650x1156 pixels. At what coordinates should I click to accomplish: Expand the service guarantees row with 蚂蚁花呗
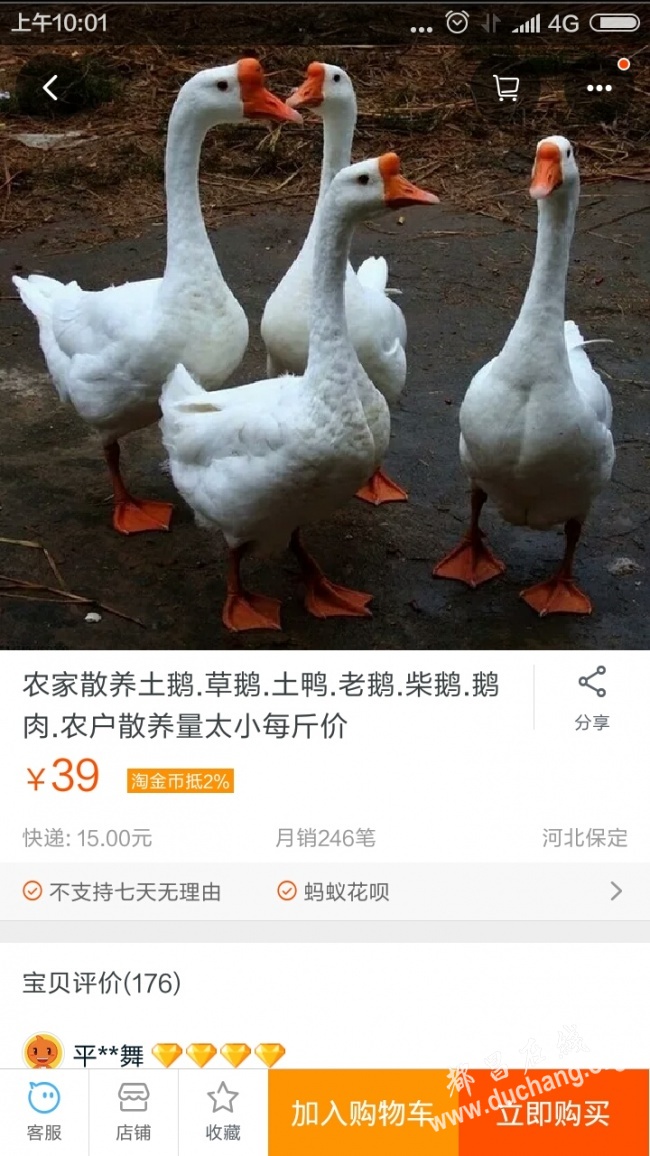(325, 891)
